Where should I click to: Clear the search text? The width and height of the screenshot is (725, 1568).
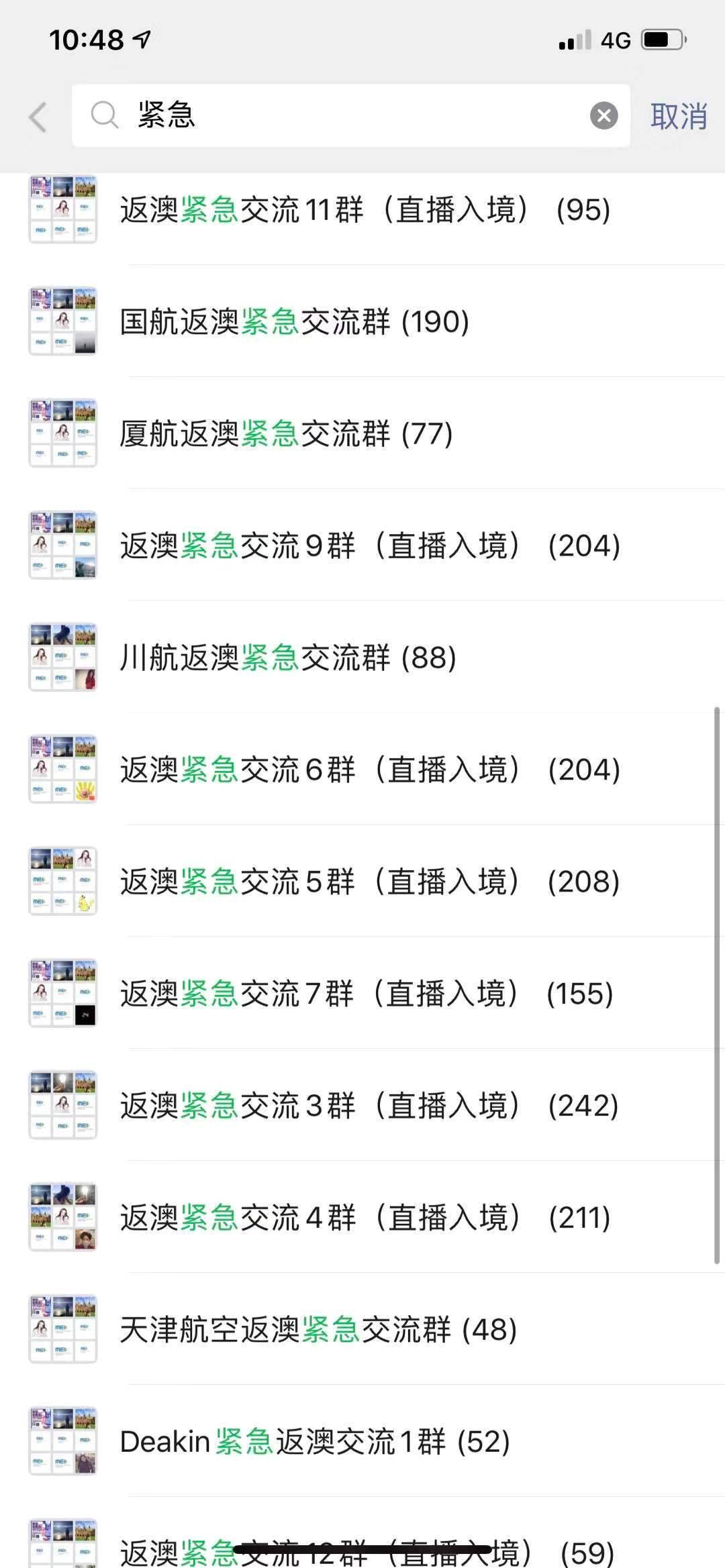click(603, 115)
